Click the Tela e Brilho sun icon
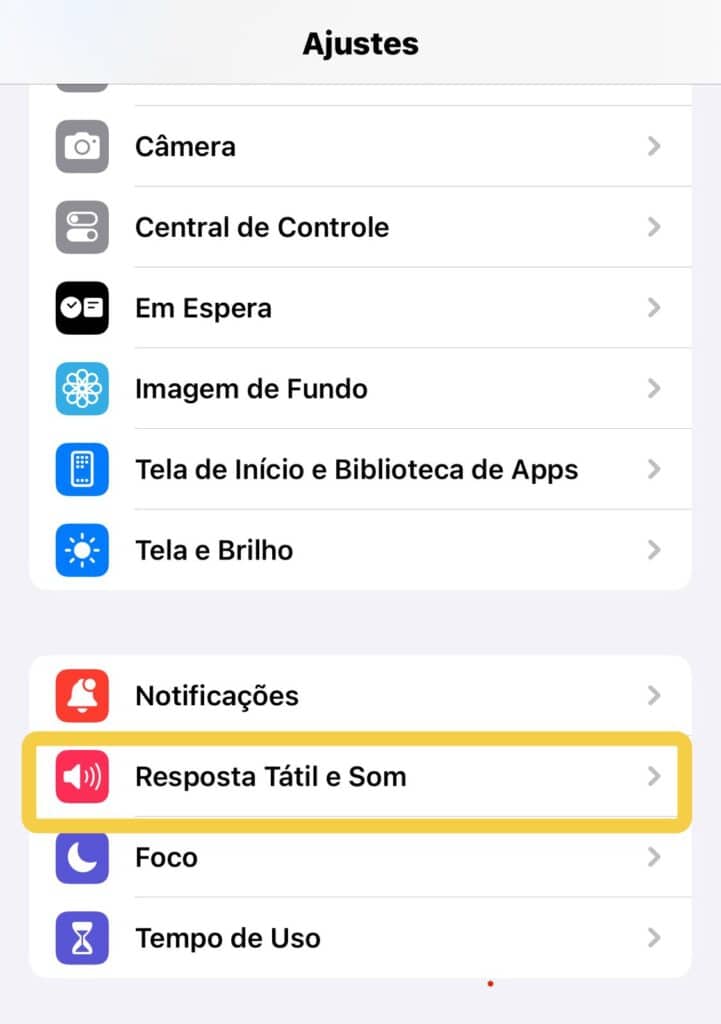Viewport: 721px width, 1024px height. (81, 550)
